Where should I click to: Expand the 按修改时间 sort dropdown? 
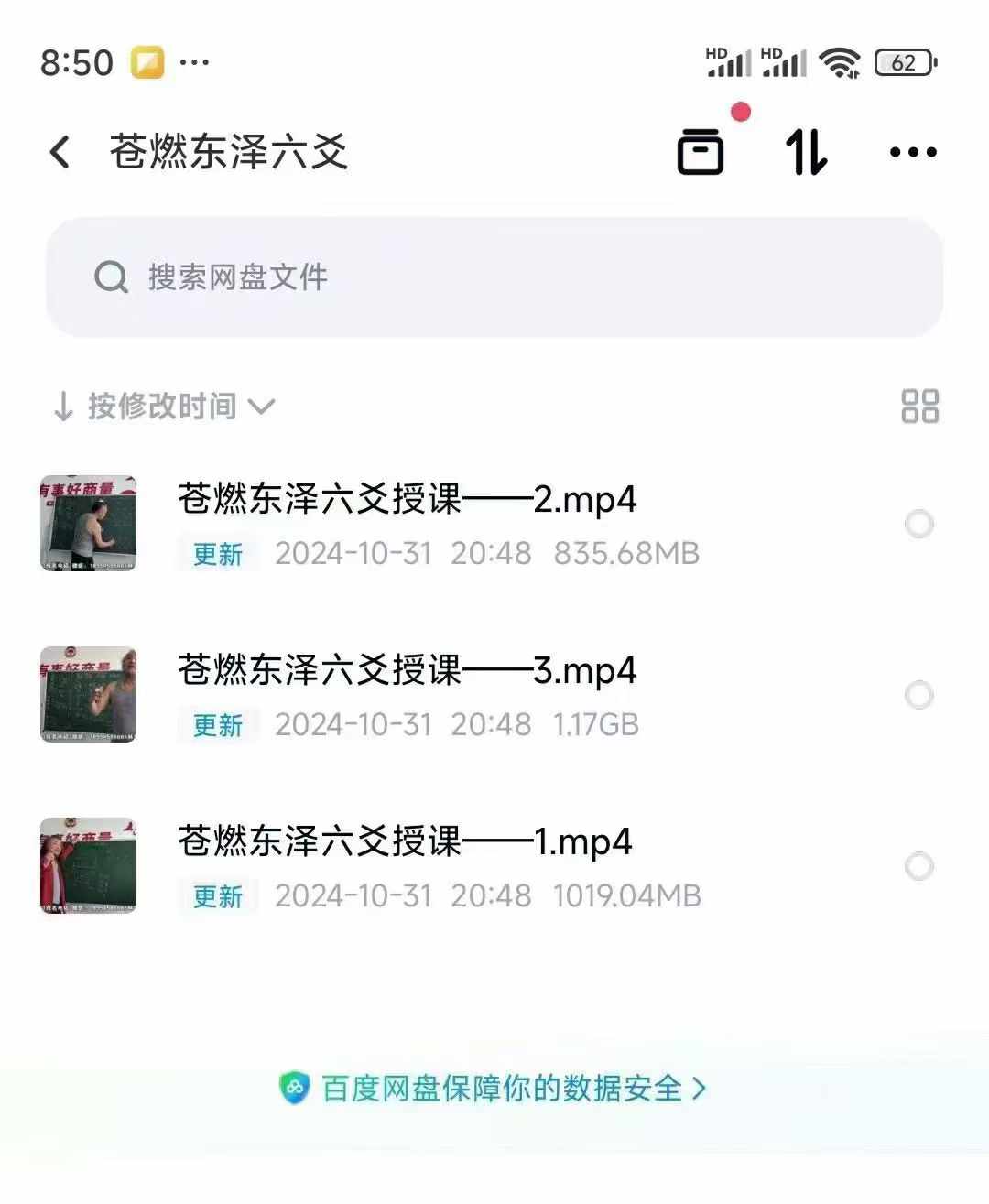[163, 406]
